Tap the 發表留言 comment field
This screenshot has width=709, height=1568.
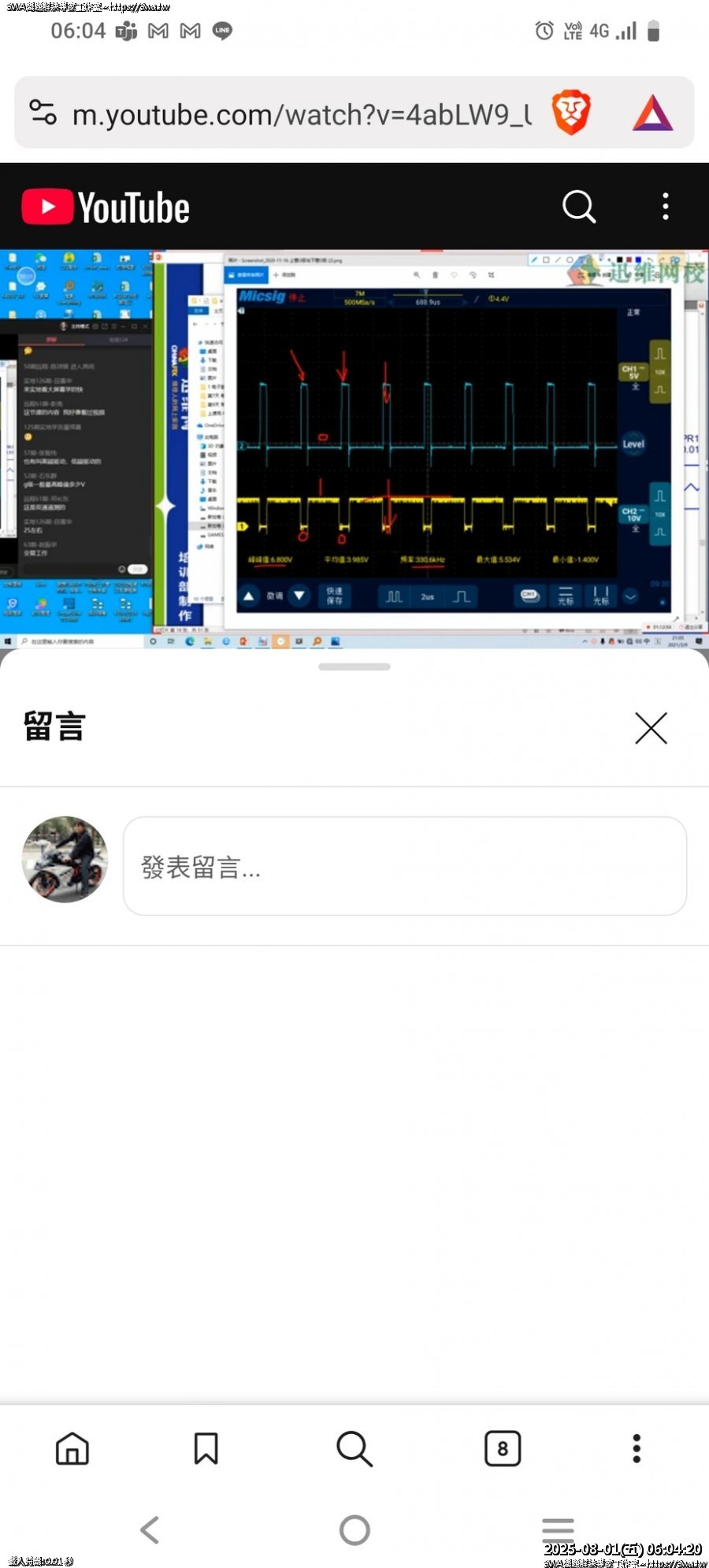404,866
